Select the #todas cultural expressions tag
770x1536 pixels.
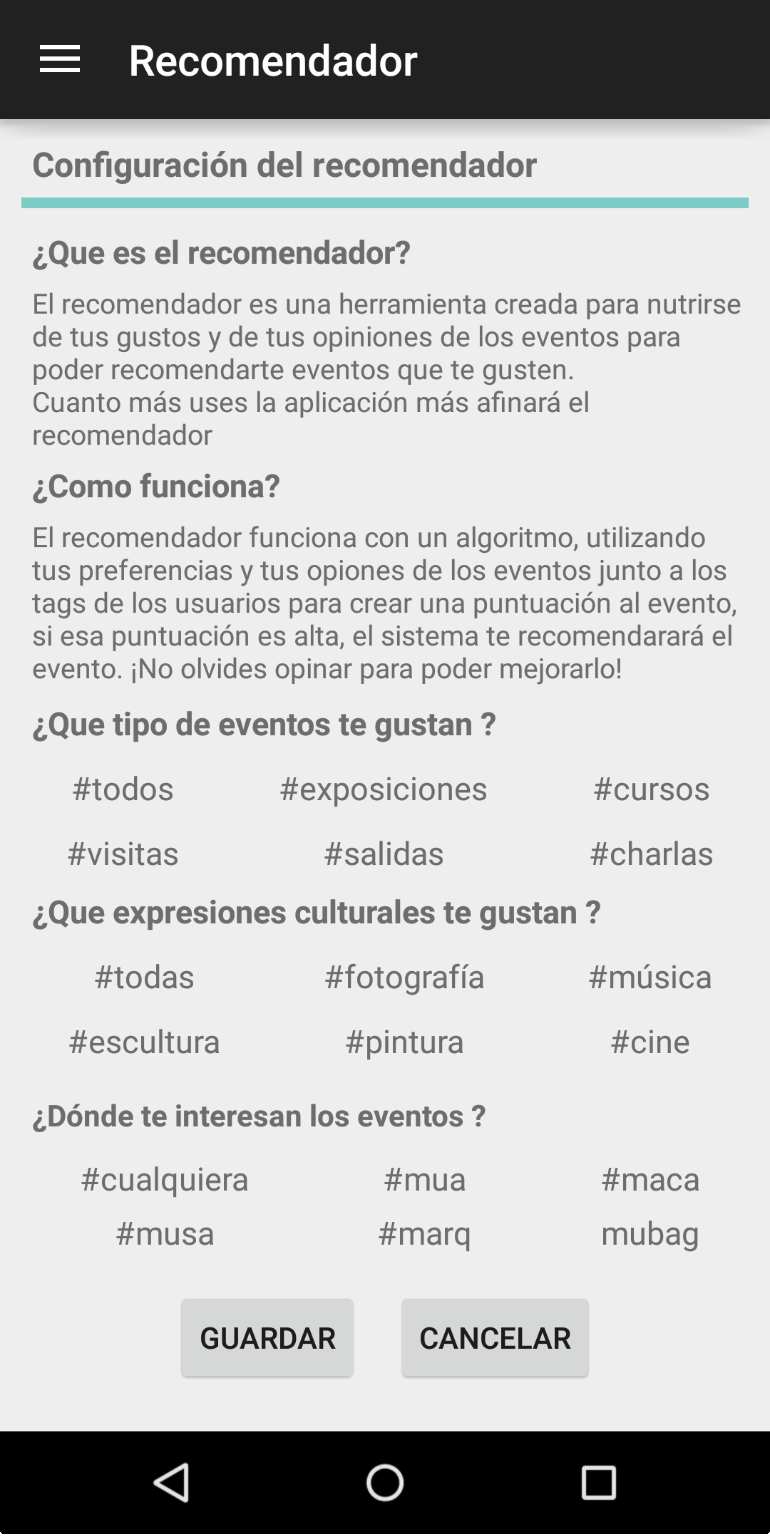pyautogui.click(x=144, y=977)
